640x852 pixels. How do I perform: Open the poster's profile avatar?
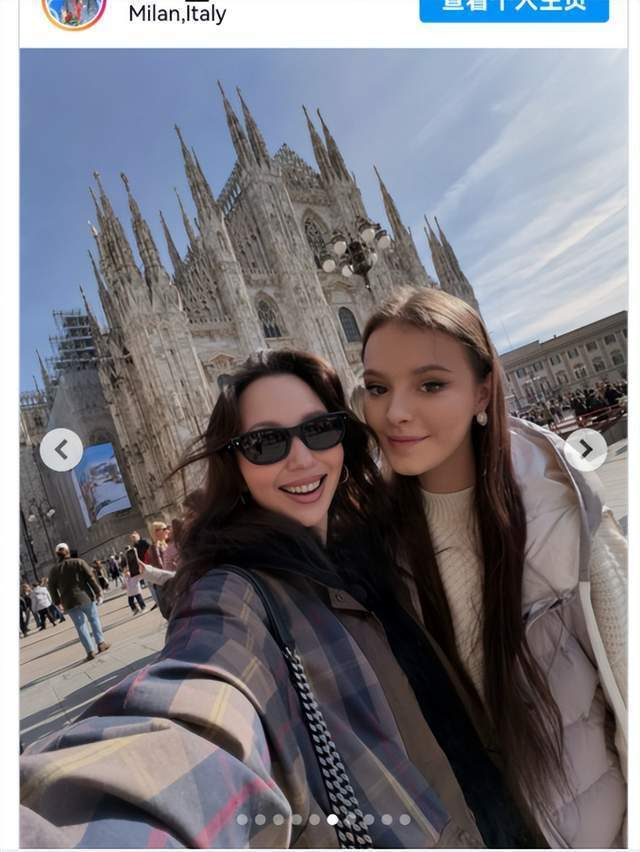click(x=74, y=10)
